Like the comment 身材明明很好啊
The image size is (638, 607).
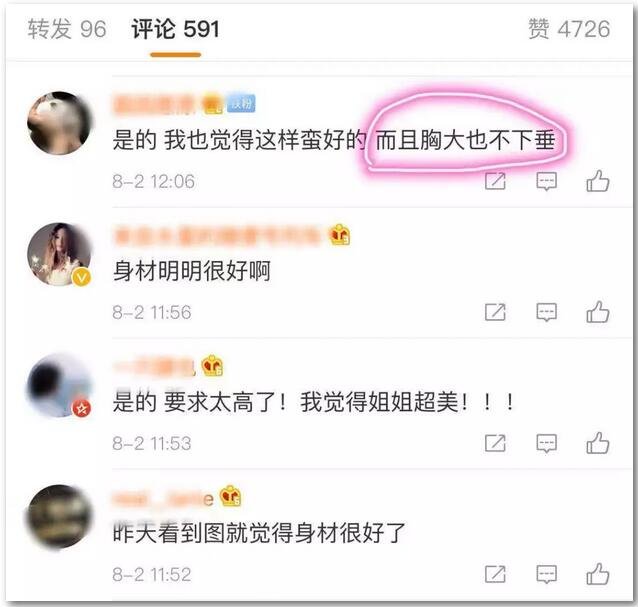tap(598, 312)
